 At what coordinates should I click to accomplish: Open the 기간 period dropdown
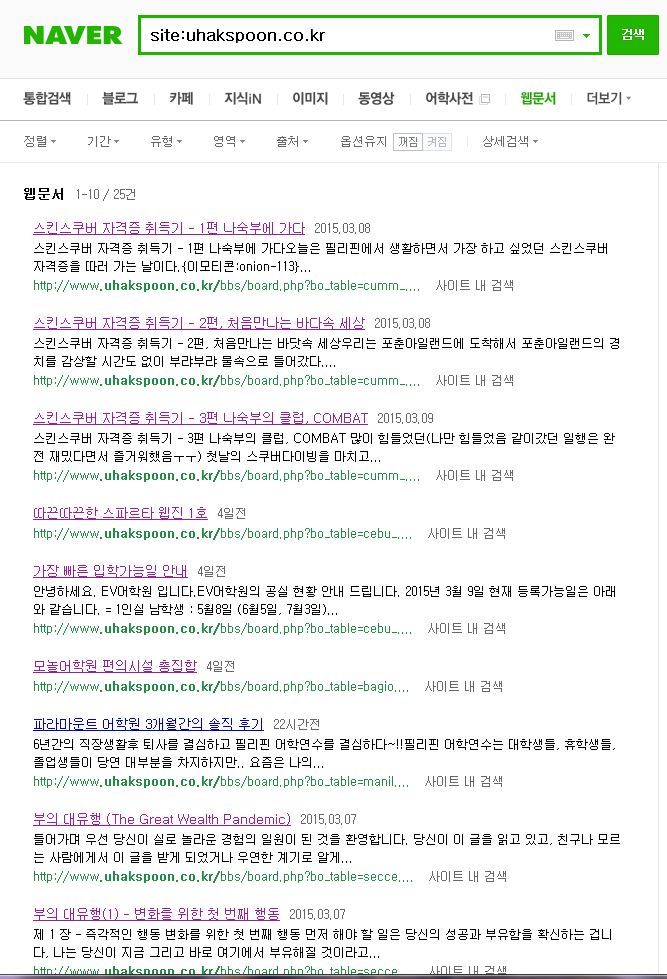coord(102,141)
